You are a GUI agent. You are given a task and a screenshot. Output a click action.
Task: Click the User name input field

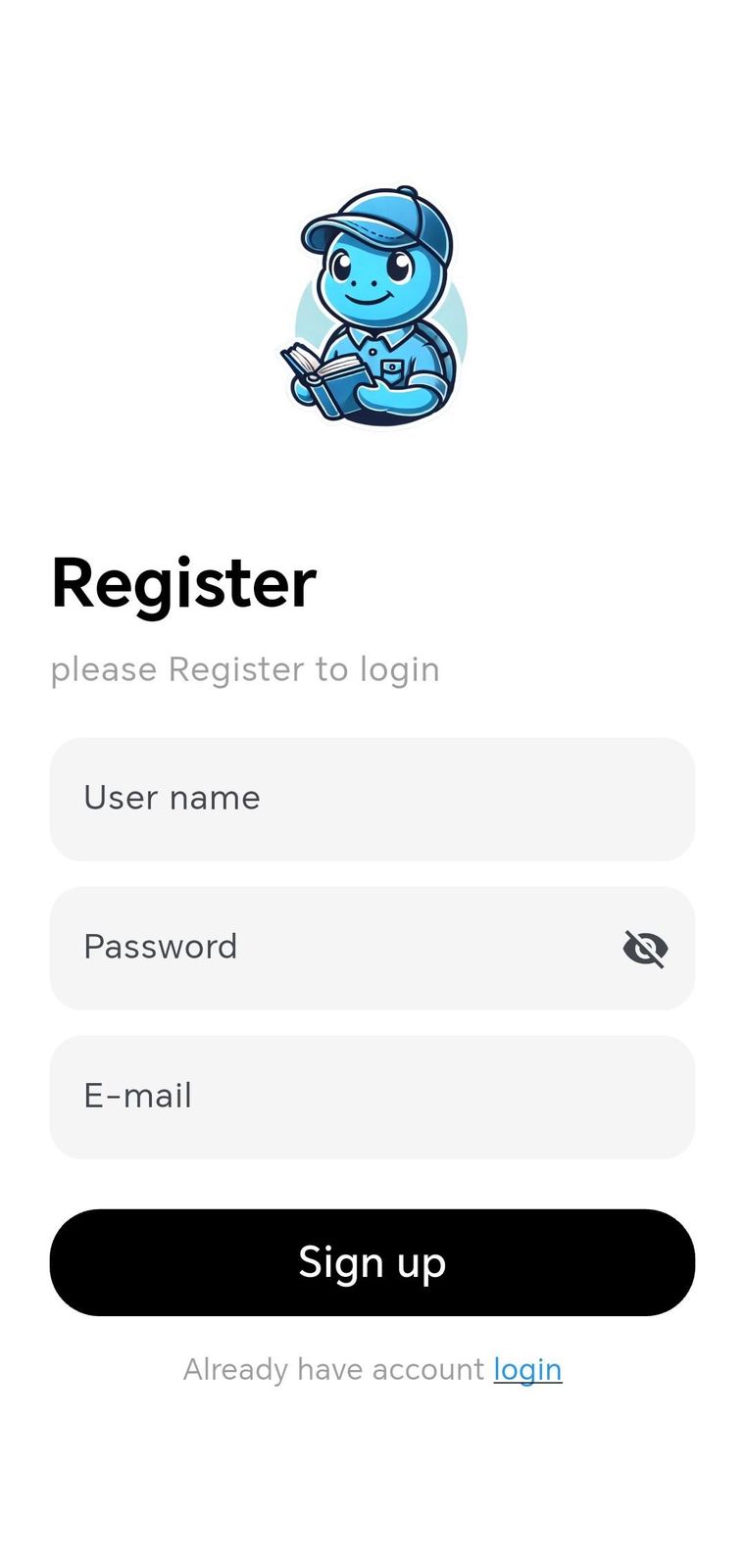click(x=372, y=800)
